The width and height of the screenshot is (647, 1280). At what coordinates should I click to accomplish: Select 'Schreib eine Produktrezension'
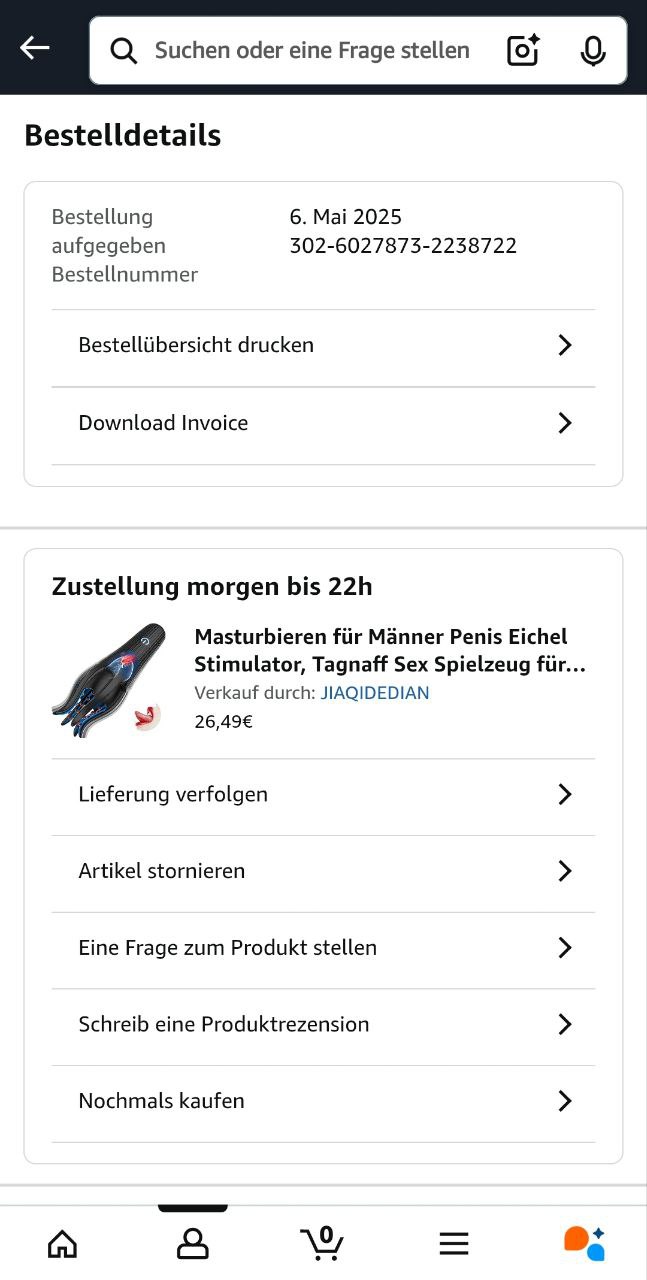click(323, 1024)
